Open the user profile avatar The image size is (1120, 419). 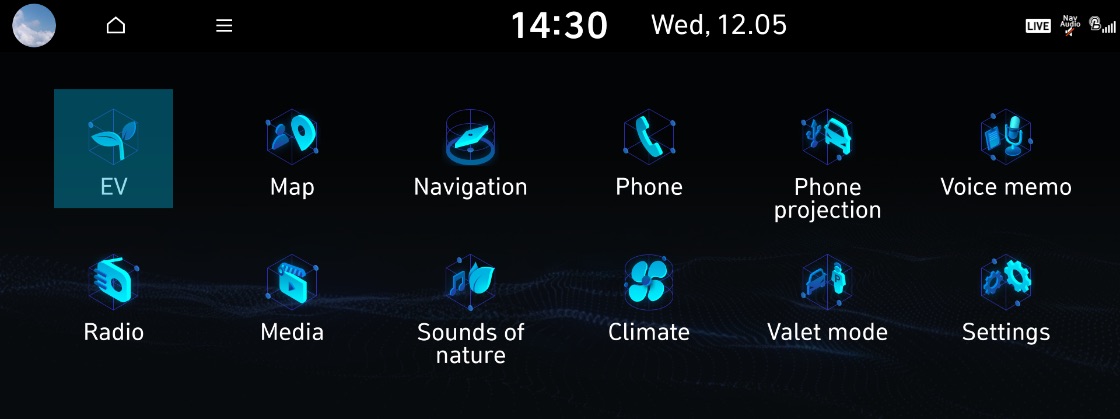(x=34, y=26)
